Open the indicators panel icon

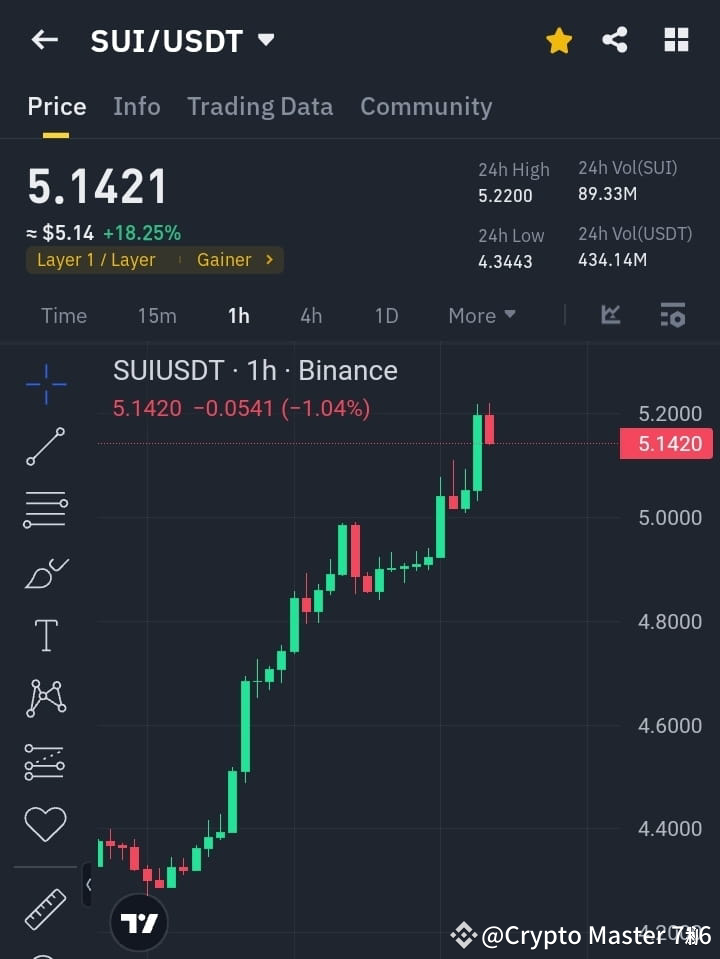pyautogui.click(x=610, y=315)
